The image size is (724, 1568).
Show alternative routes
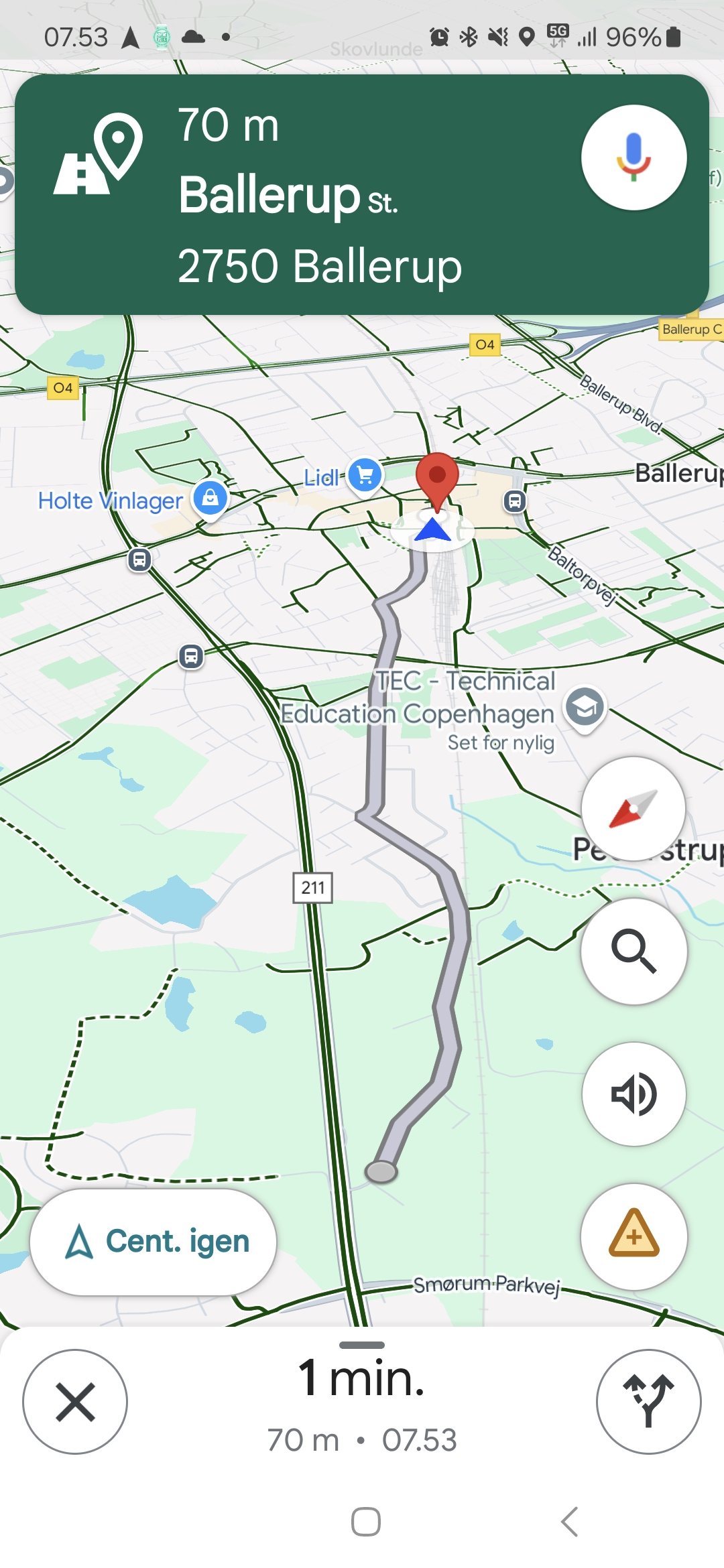(x=648, y=1402)
